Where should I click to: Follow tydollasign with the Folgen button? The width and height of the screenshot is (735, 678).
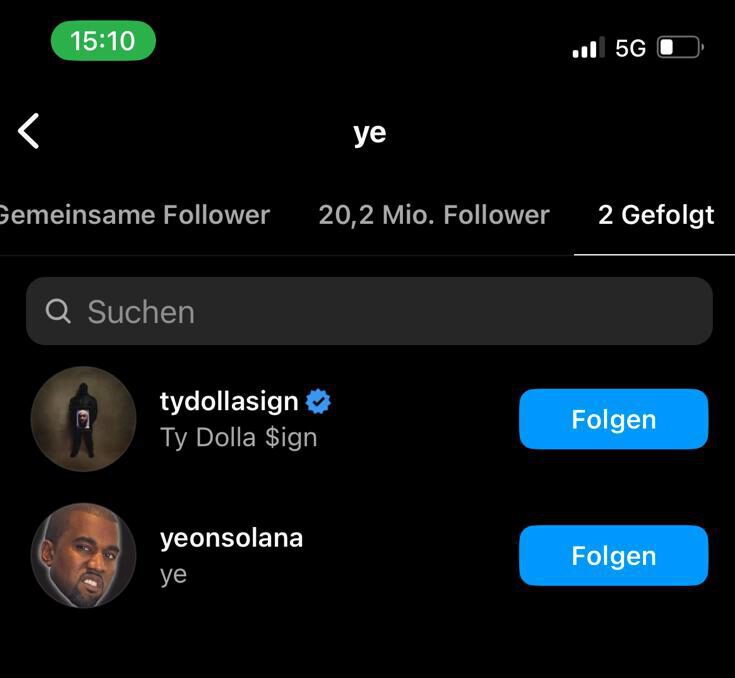pos(613,419)
